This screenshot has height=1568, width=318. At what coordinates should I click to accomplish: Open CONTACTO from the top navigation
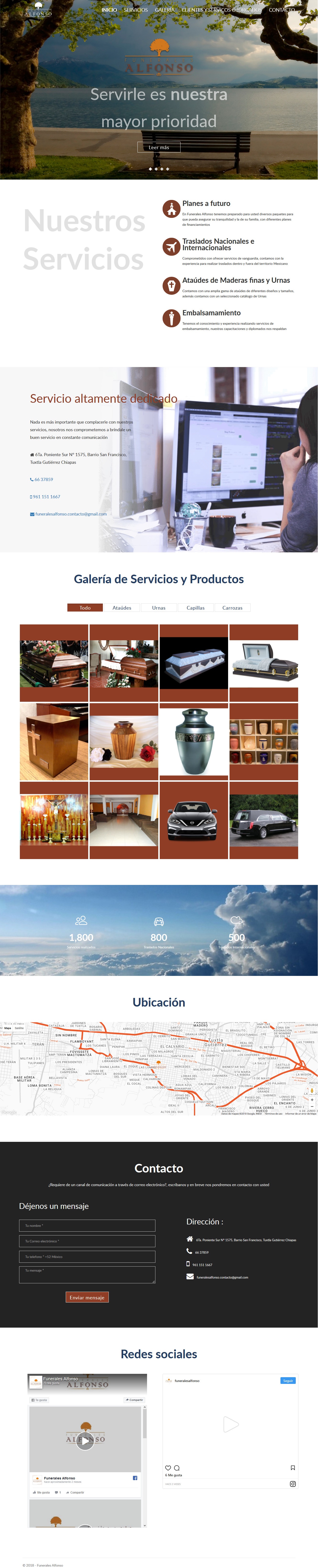(x=281, y=10)
